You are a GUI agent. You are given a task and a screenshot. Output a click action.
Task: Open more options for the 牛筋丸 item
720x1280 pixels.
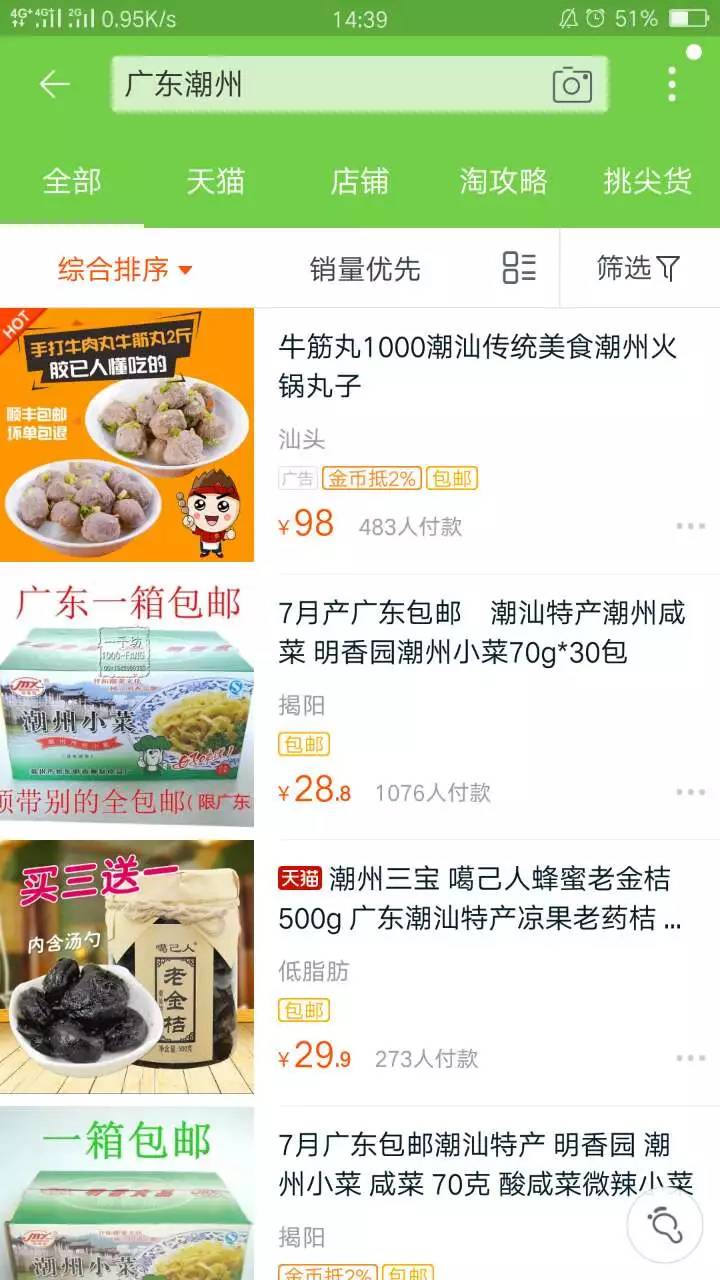coord(690,526)
